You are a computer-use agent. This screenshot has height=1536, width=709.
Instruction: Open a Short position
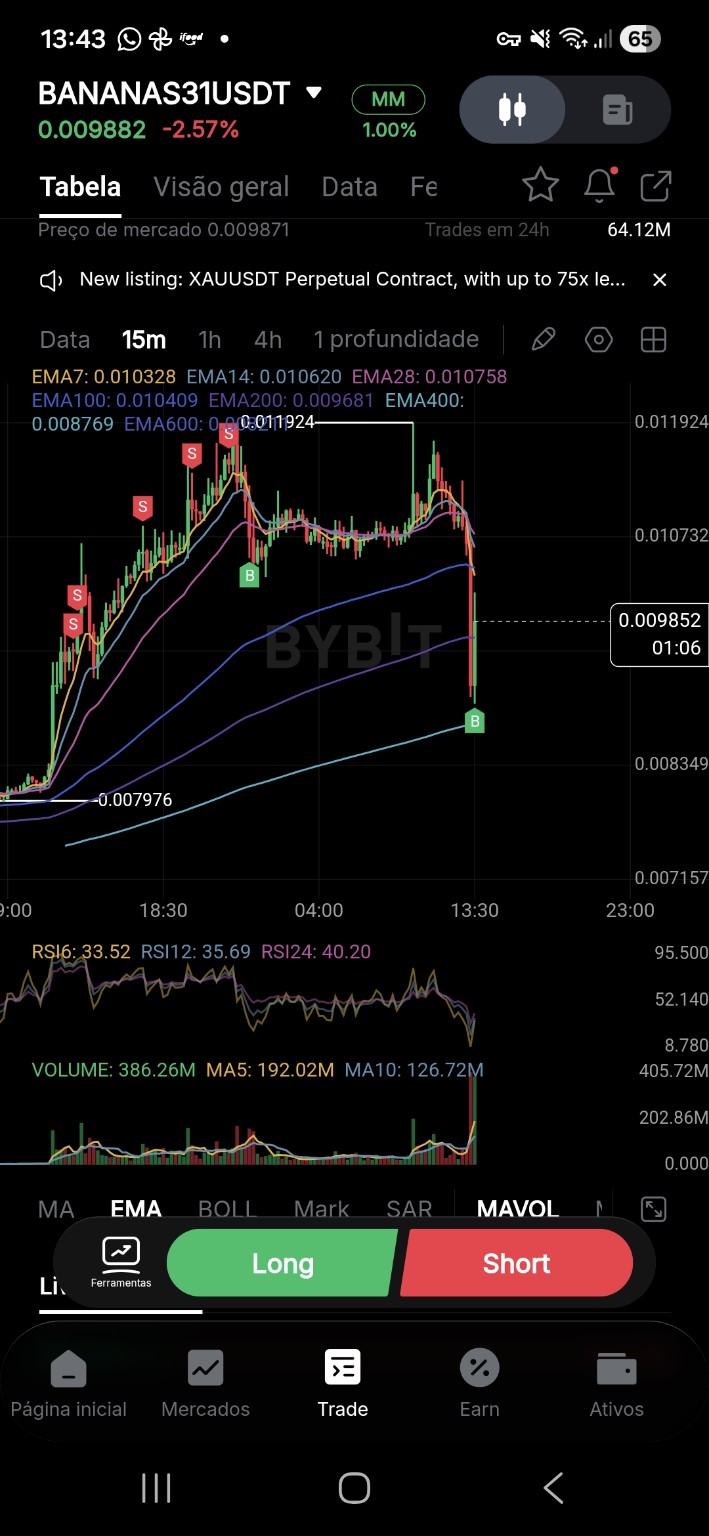[516, 1263]
